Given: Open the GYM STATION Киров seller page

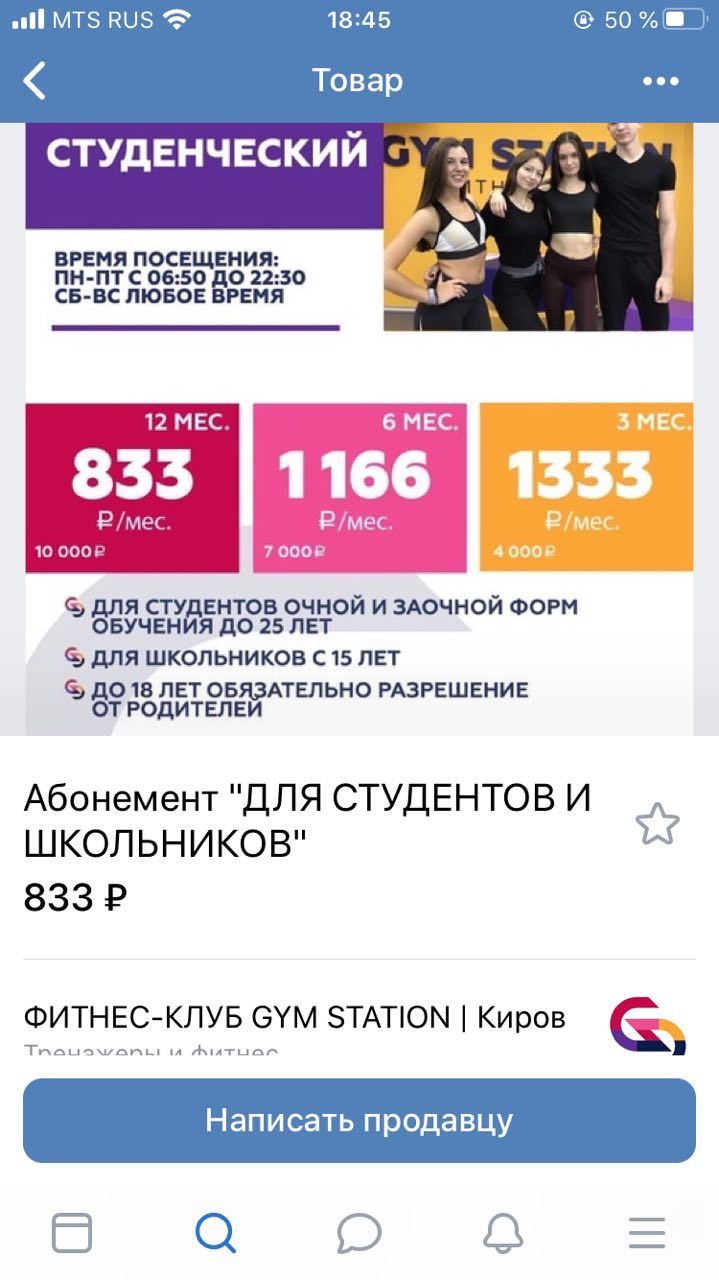Looking at the screenshot, I should [294, 1018].
